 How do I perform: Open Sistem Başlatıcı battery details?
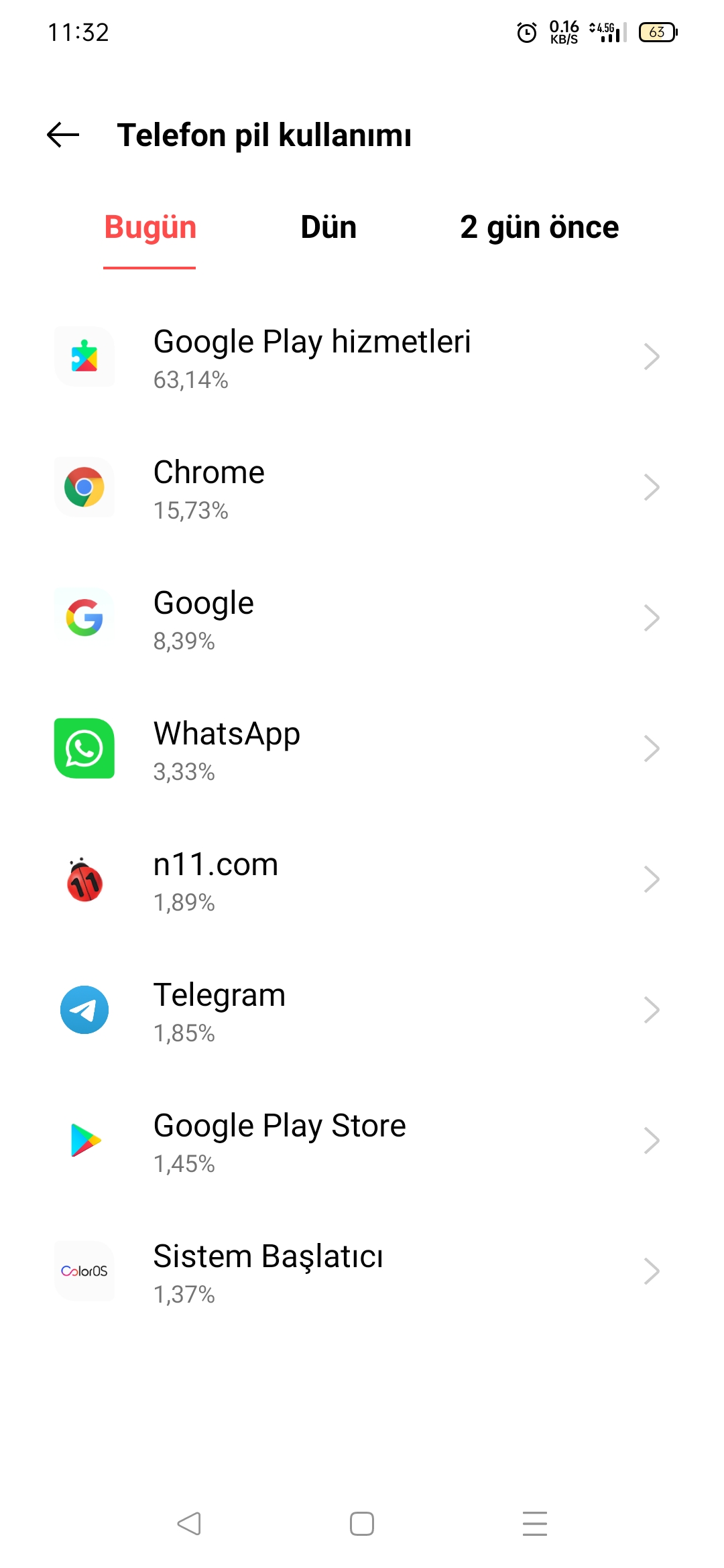pyautogui.click(x=362, y=1272)
